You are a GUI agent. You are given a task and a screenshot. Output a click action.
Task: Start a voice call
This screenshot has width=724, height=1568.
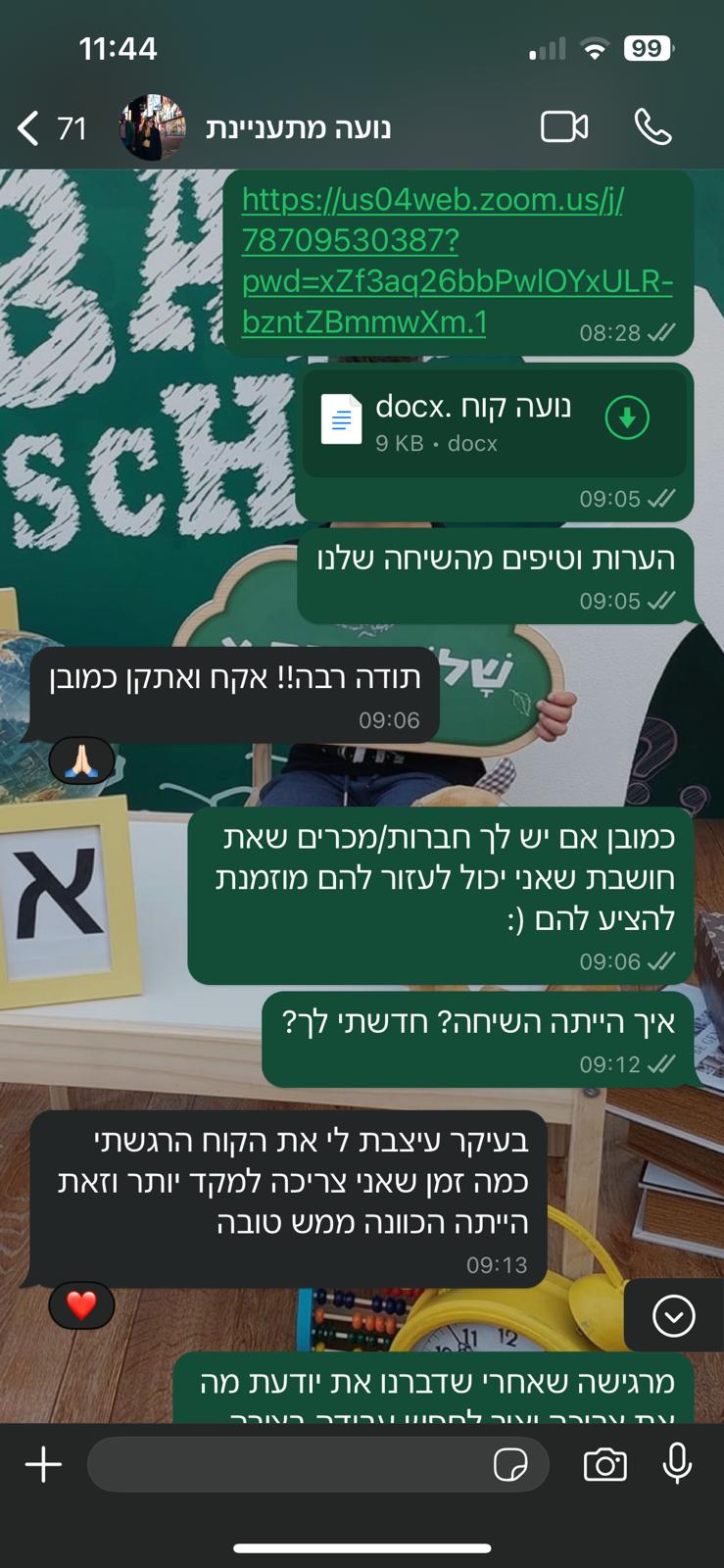point(652,127)
